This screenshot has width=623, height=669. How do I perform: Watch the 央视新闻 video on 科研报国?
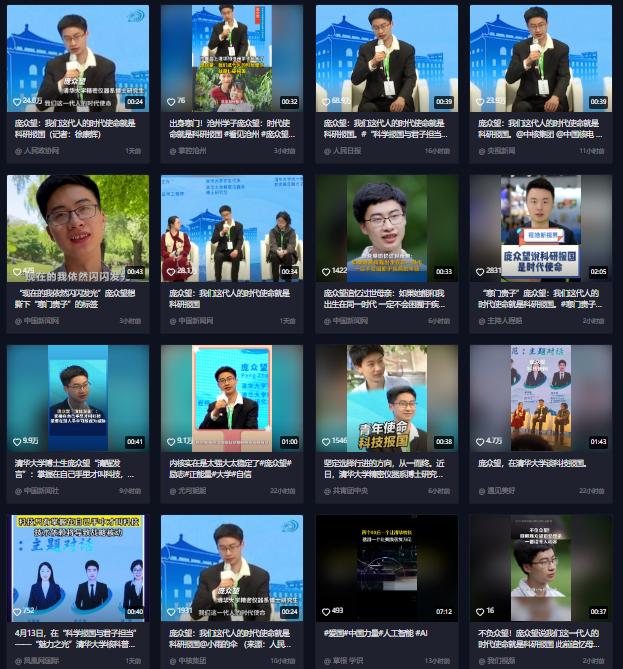[540, 58]
